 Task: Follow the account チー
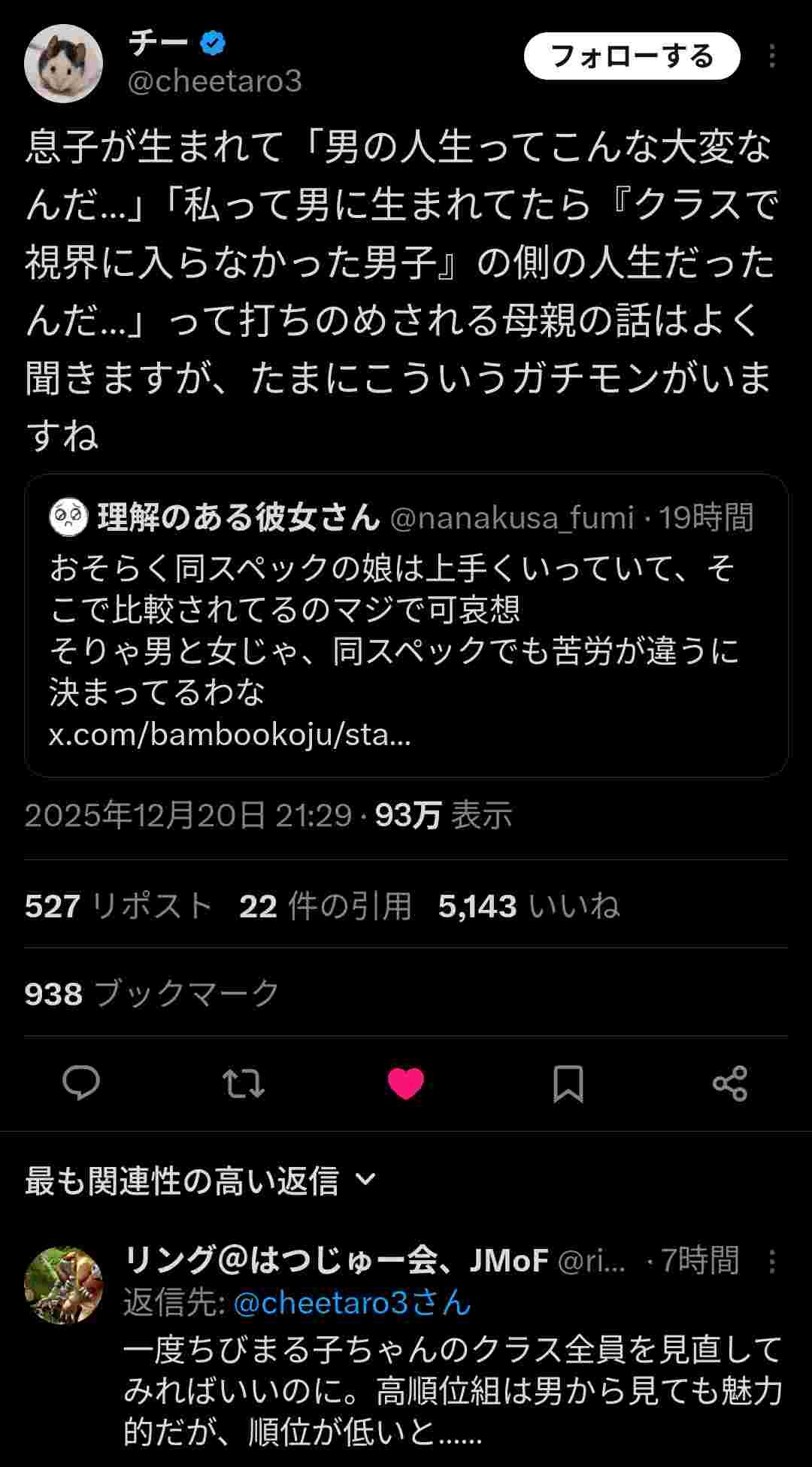(x=632, y=56)
